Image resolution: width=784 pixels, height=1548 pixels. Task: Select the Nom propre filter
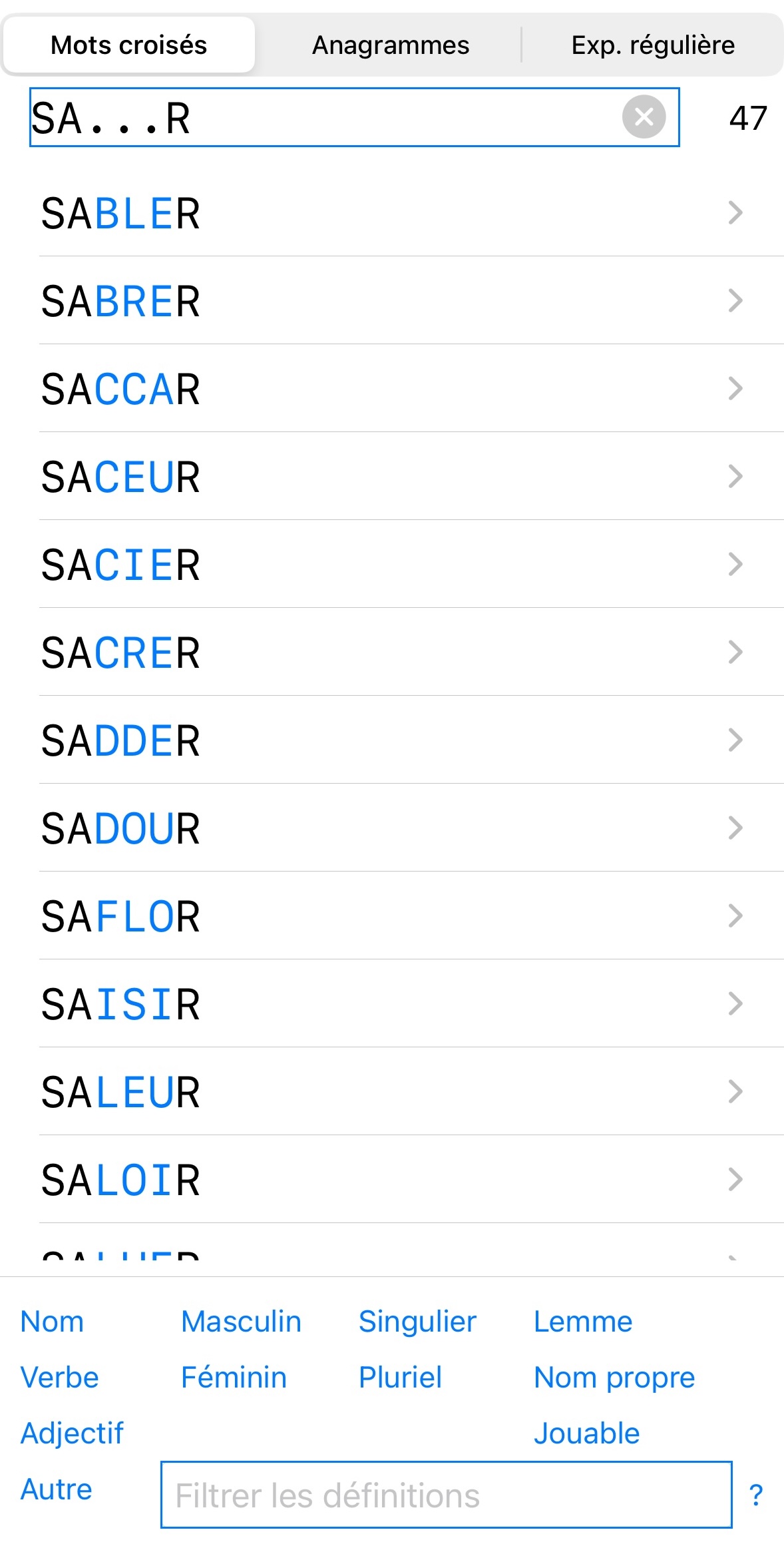(614, 1378)
